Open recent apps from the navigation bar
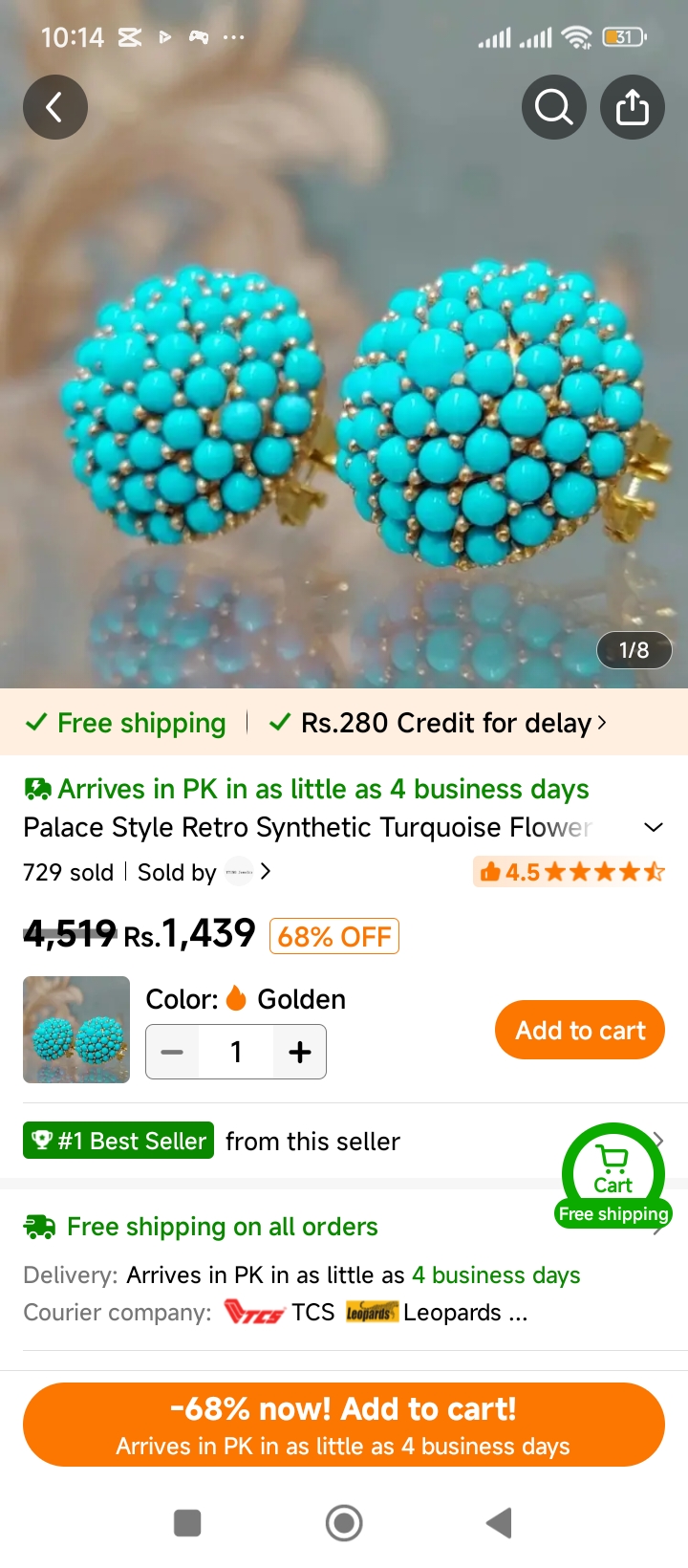Screen dimensions: 688x1568 pyautogui.click(x=187, y=1522)
